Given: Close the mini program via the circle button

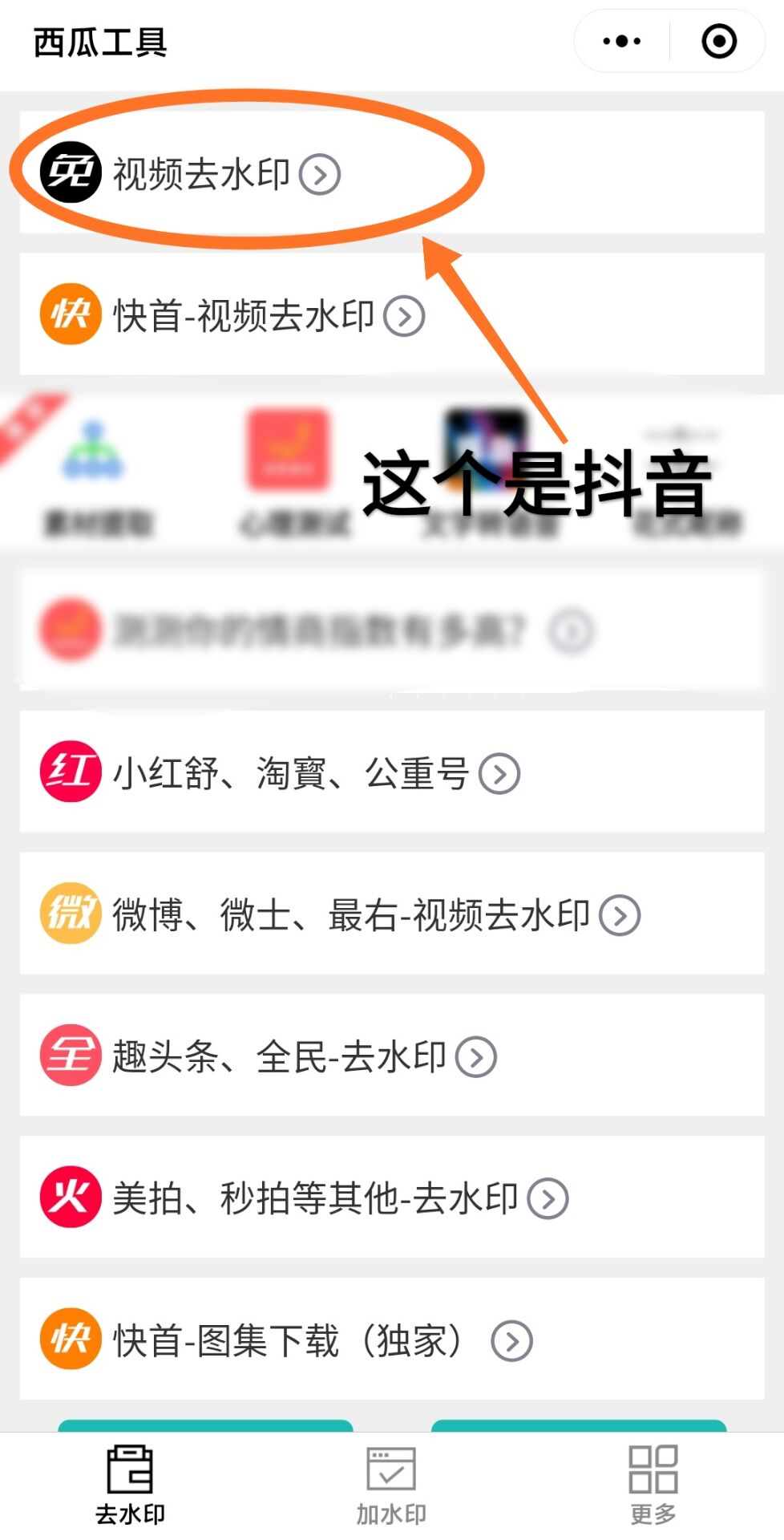Looking at the screenshot, I should [718, 41].
